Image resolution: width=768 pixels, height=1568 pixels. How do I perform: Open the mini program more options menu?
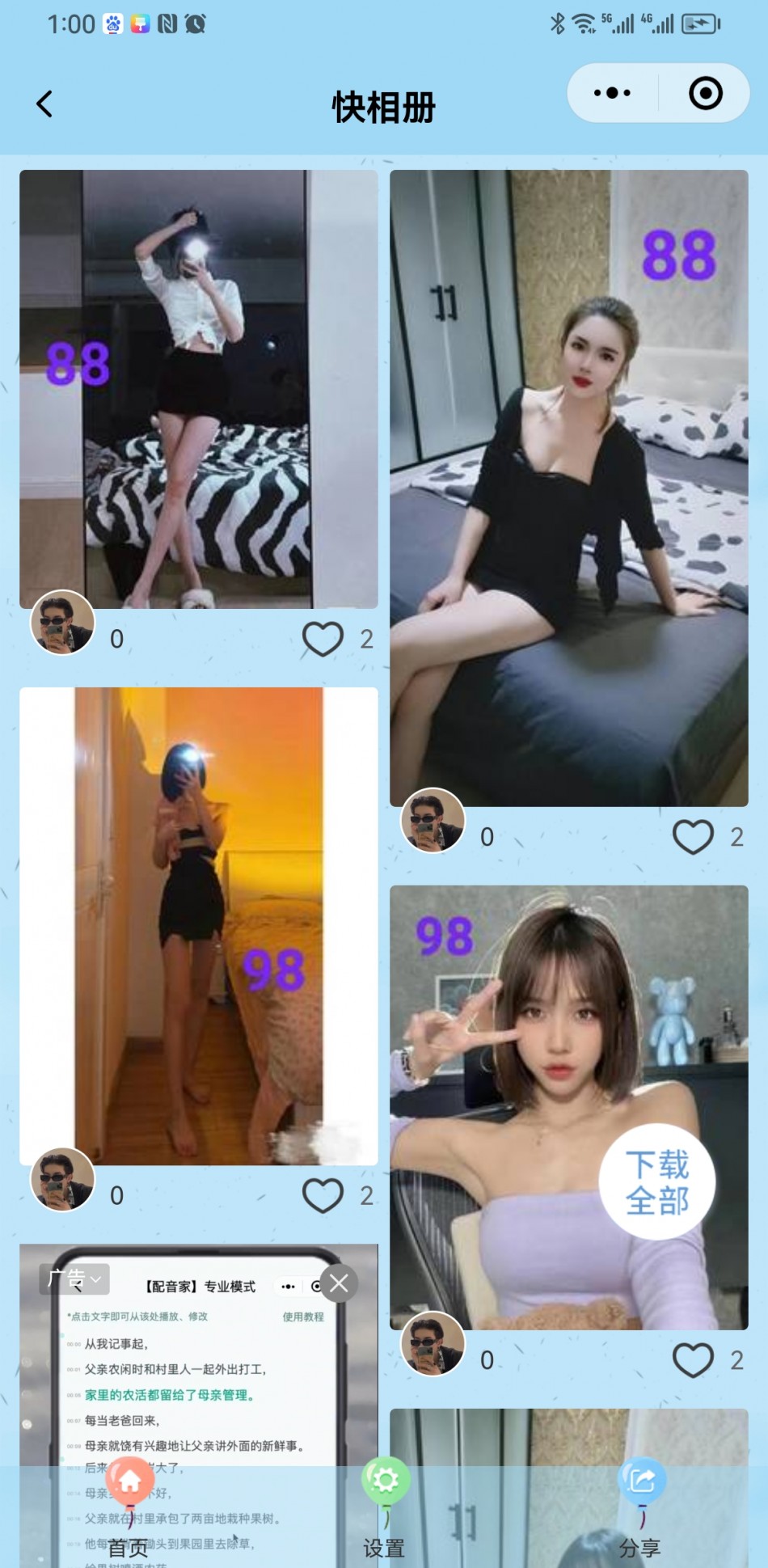click(x=612, y=93)
